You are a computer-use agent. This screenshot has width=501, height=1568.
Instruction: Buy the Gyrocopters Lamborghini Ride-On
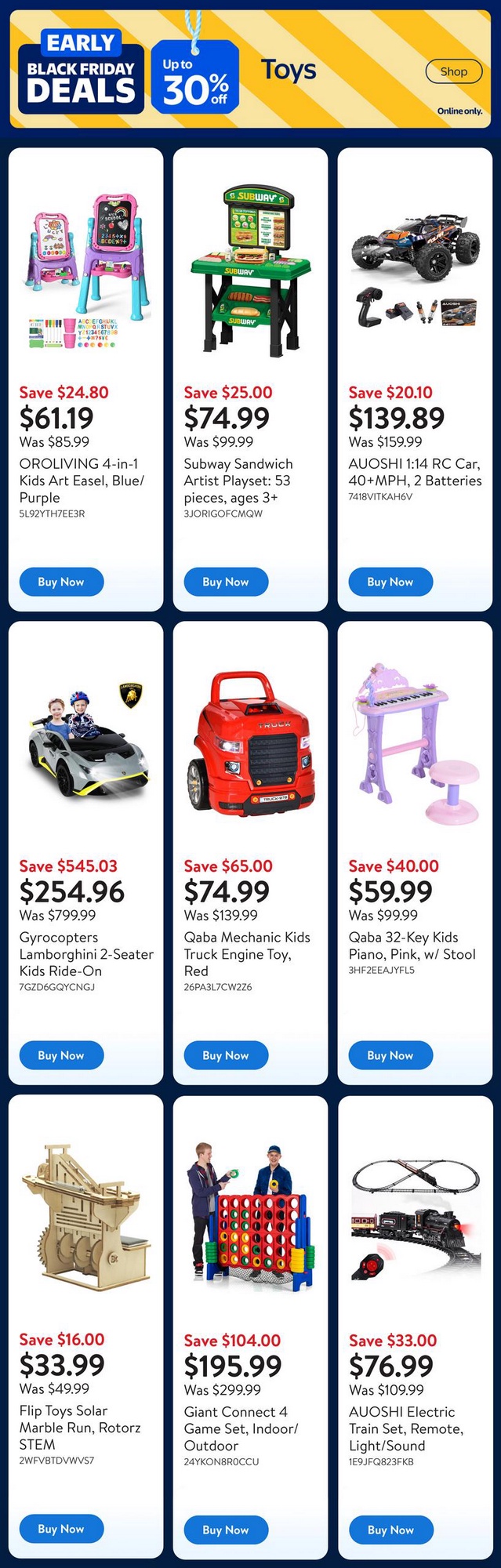pyautogui.click(x=61, y=1055)
